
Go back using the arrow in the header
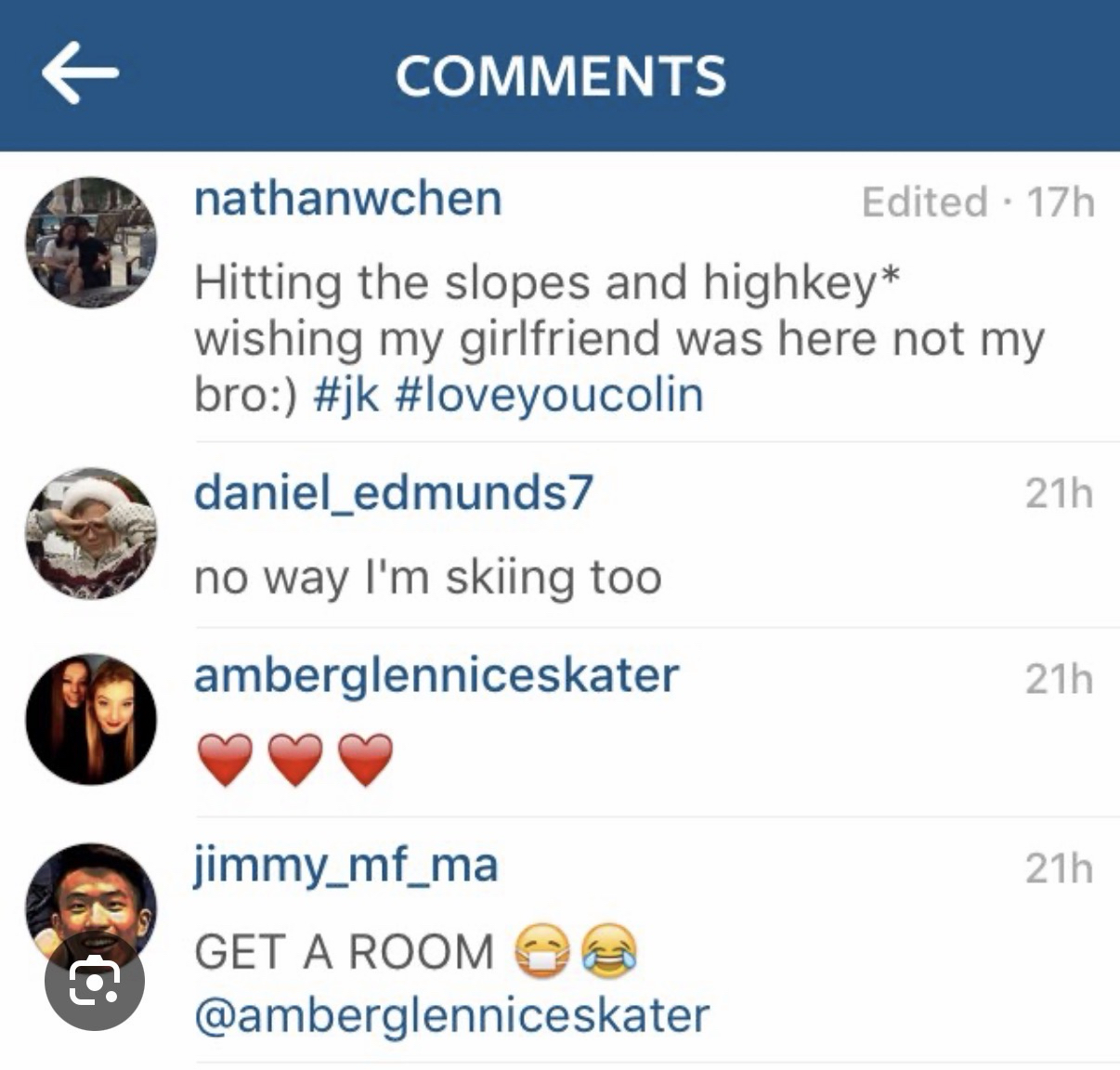click(x=80, y=74)
